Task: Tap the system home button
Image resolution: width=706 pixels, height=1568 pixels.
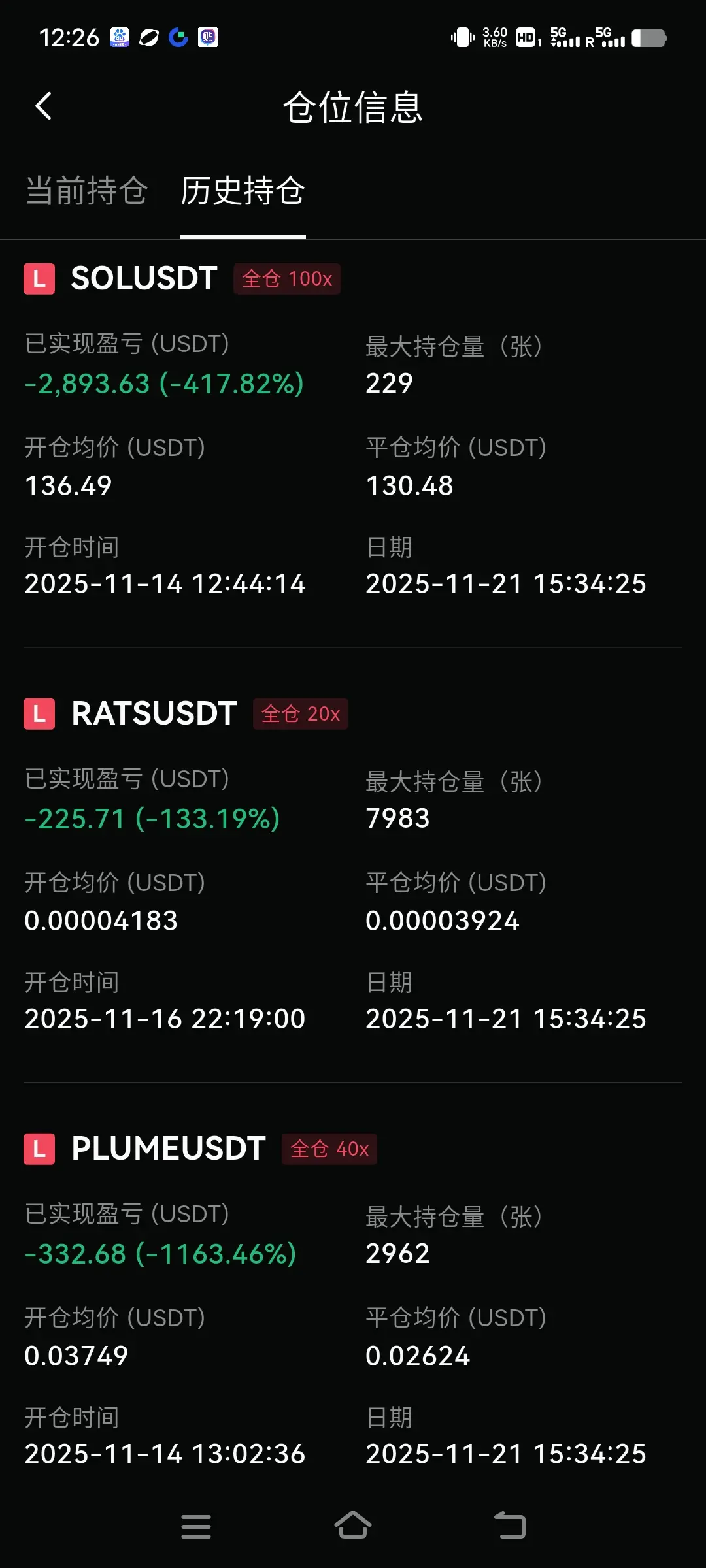Action: coord(353,1526)
